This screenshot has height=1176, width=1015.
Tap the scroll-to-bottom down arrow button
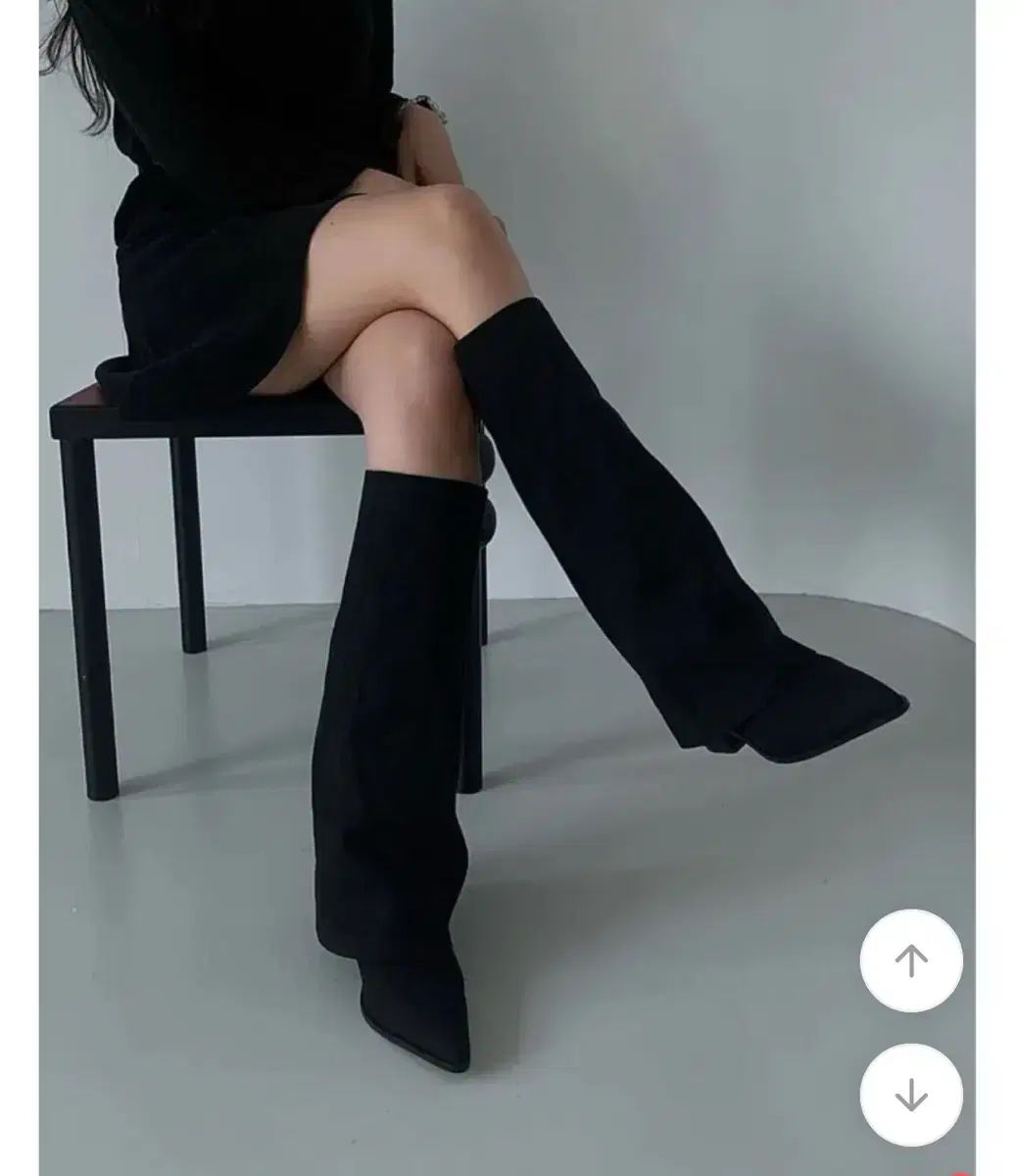[910, 1095]
